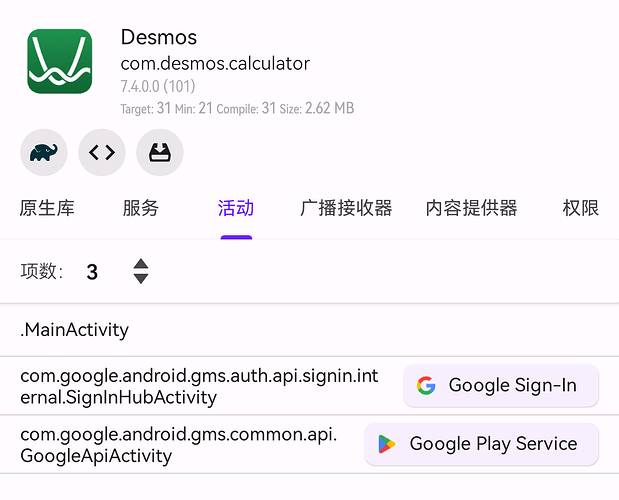
Task: Open the code brackets icon
Action: (102, 153)
